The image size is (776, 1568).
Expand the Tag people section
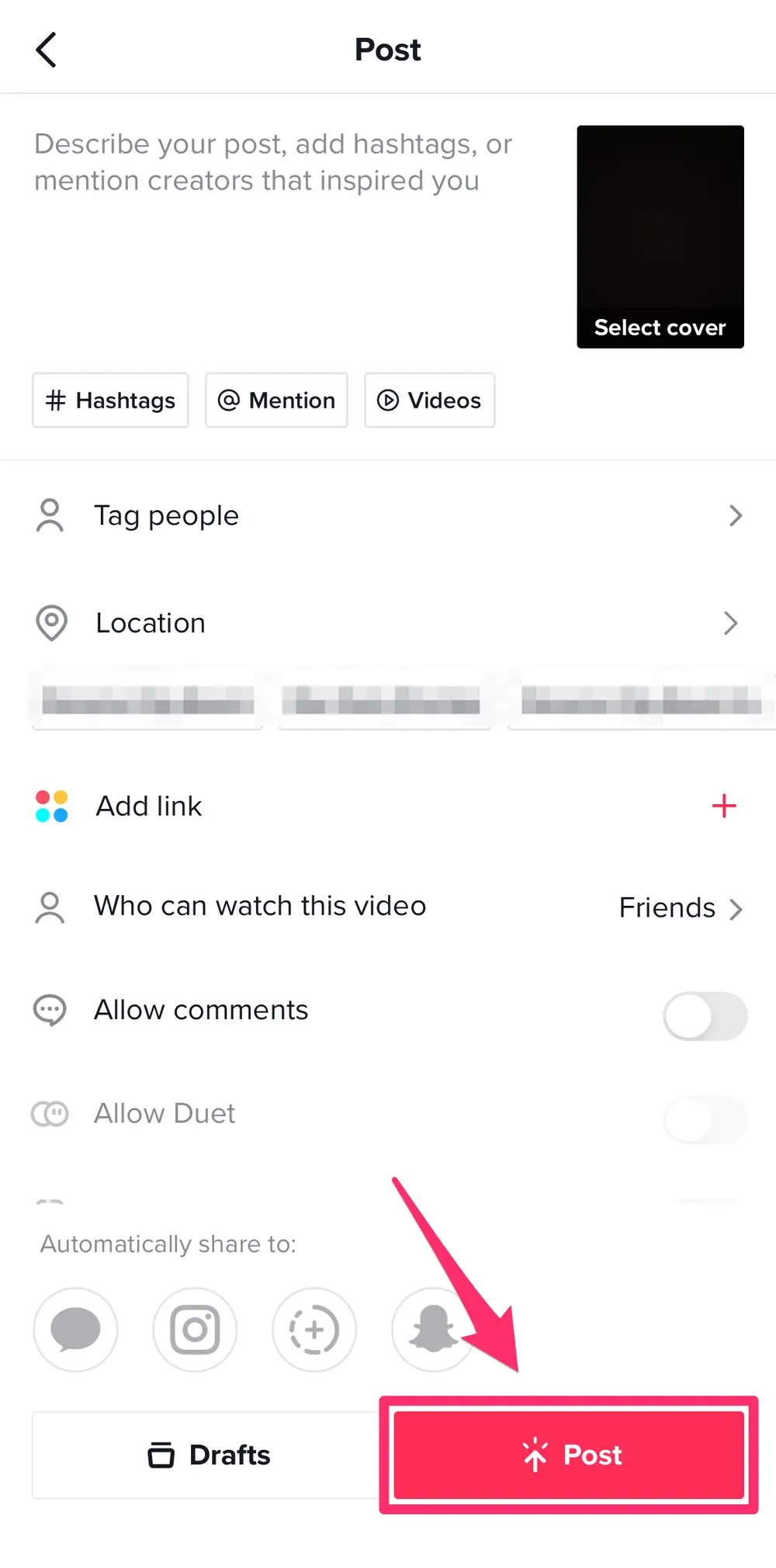[388, 515]
